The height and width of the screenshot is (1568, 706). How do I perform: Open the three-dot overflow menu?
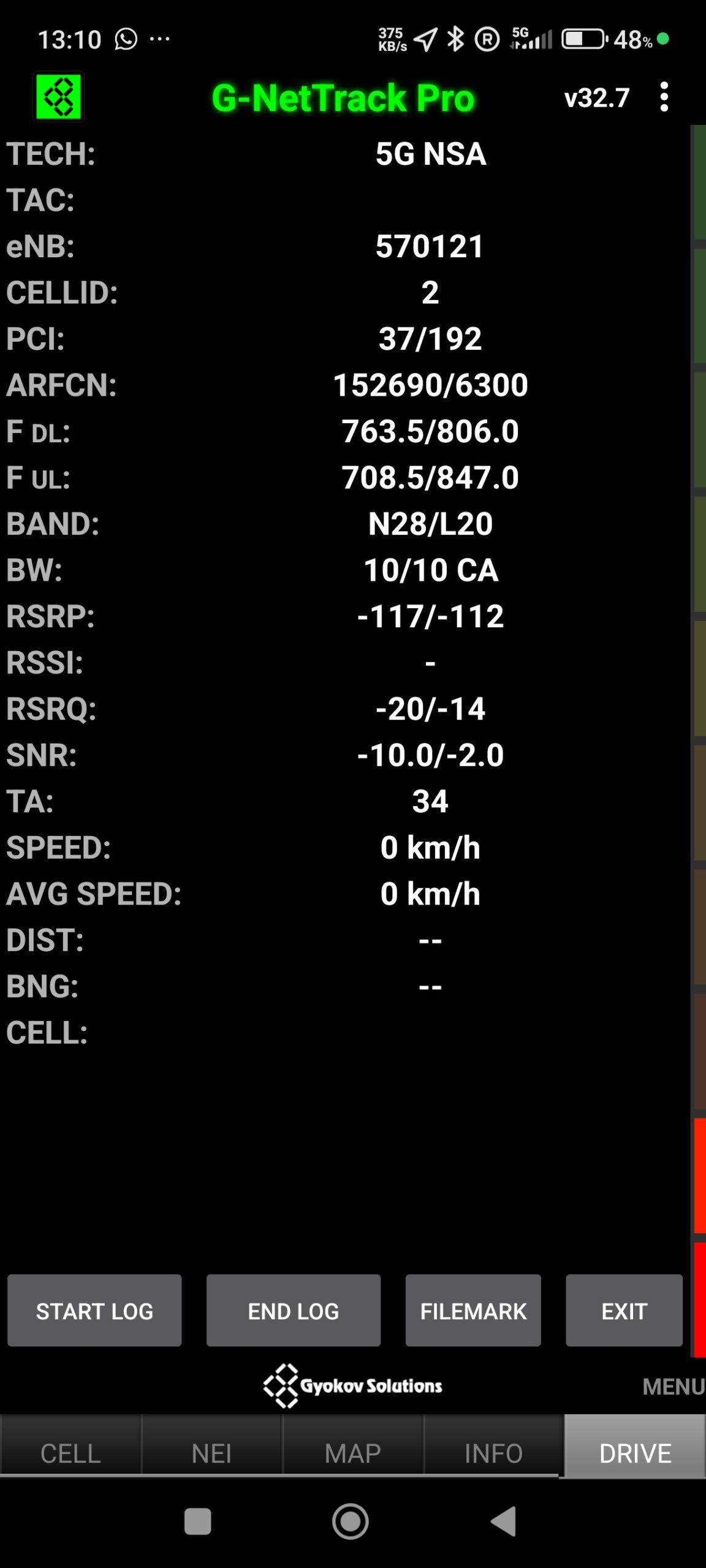(664, 97)
